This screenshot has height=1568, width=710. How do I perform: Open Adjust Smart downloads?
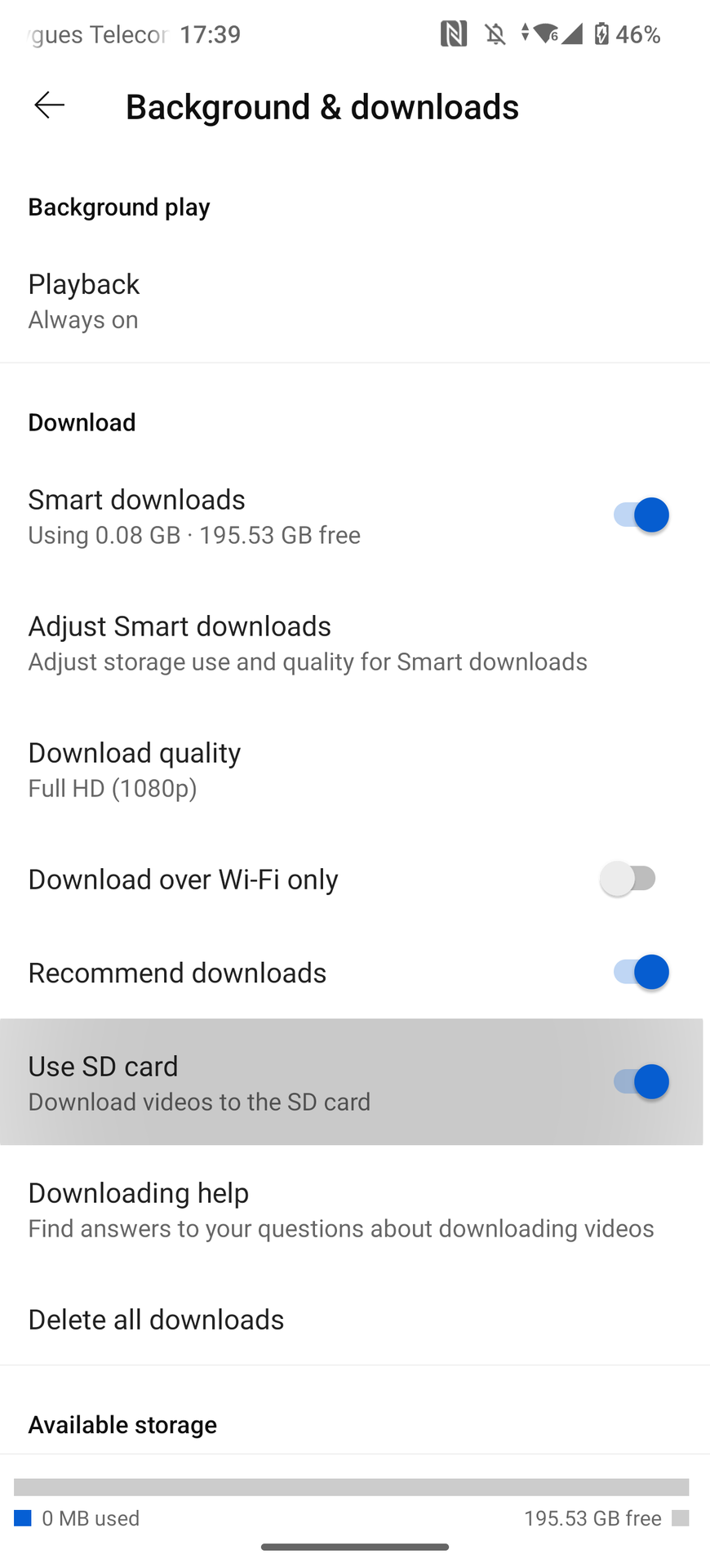(307, 643)
